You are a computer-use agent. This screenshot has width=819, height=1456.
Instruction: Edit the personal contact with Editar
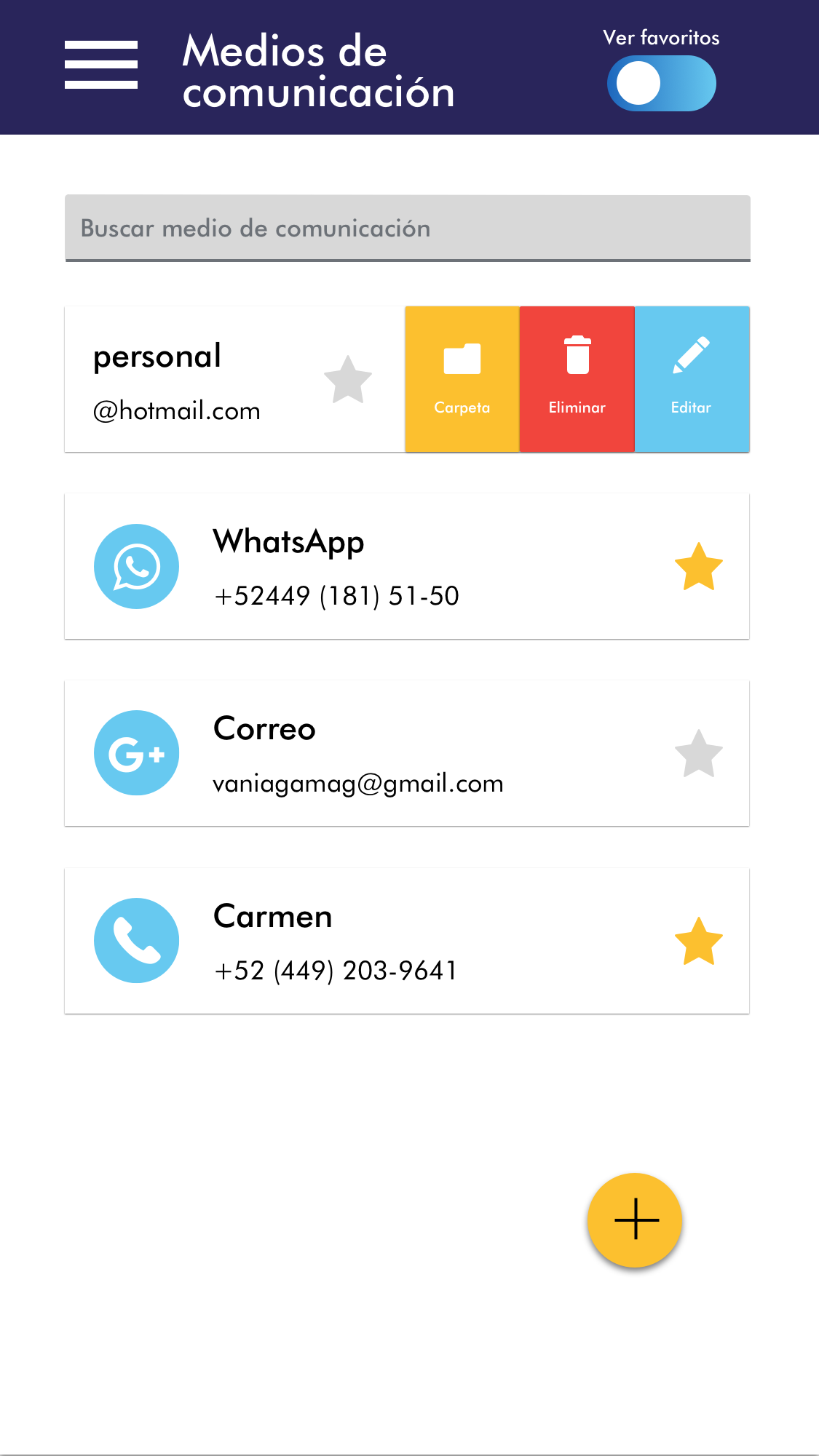click(x=692, y=379)
